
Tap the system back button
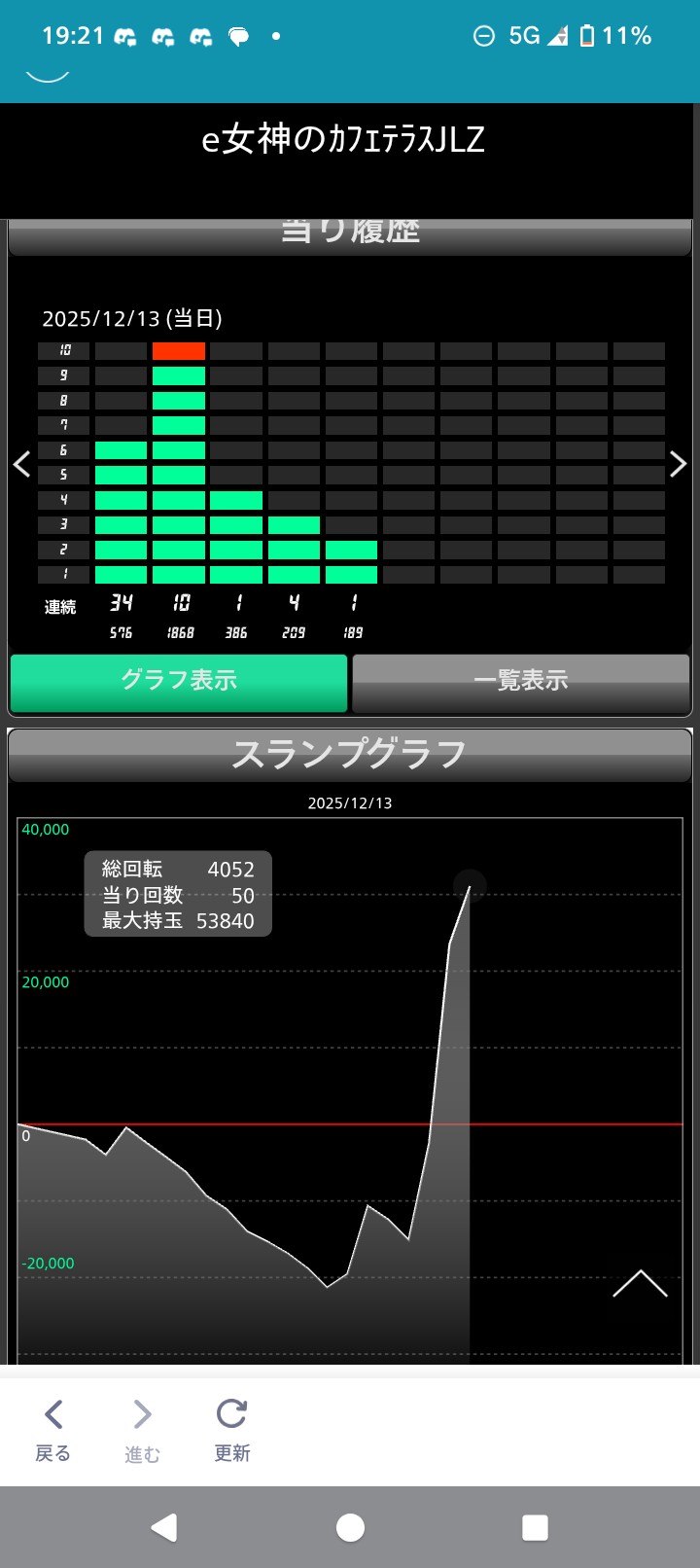164,1527
